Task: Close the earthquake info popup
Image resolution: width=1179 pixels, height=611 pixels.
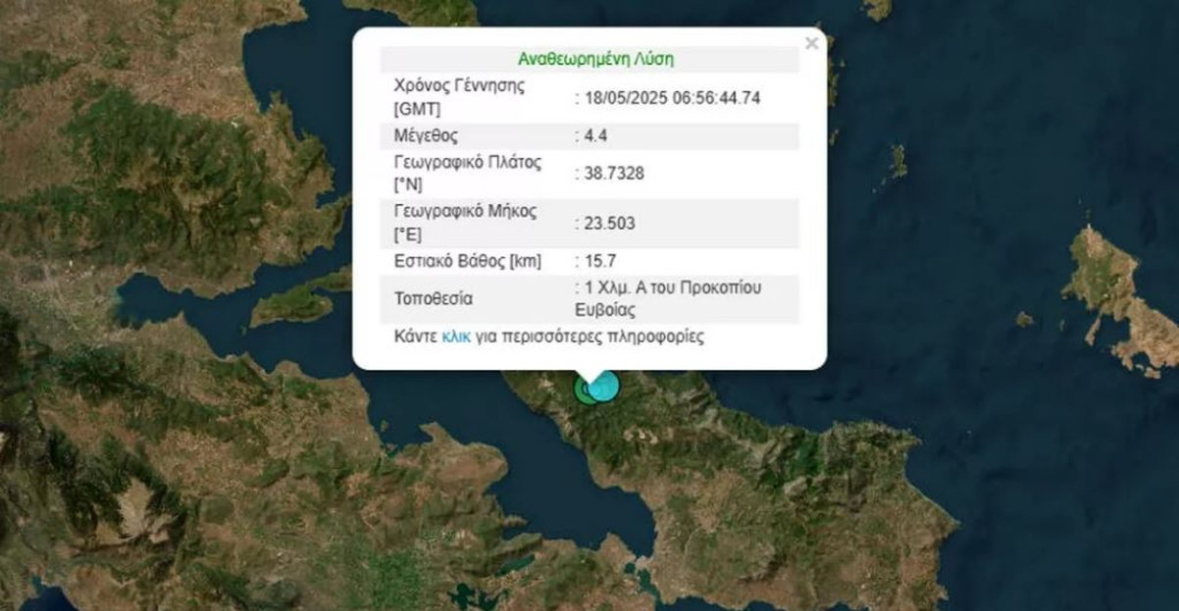Action: (x=811, y=43)
